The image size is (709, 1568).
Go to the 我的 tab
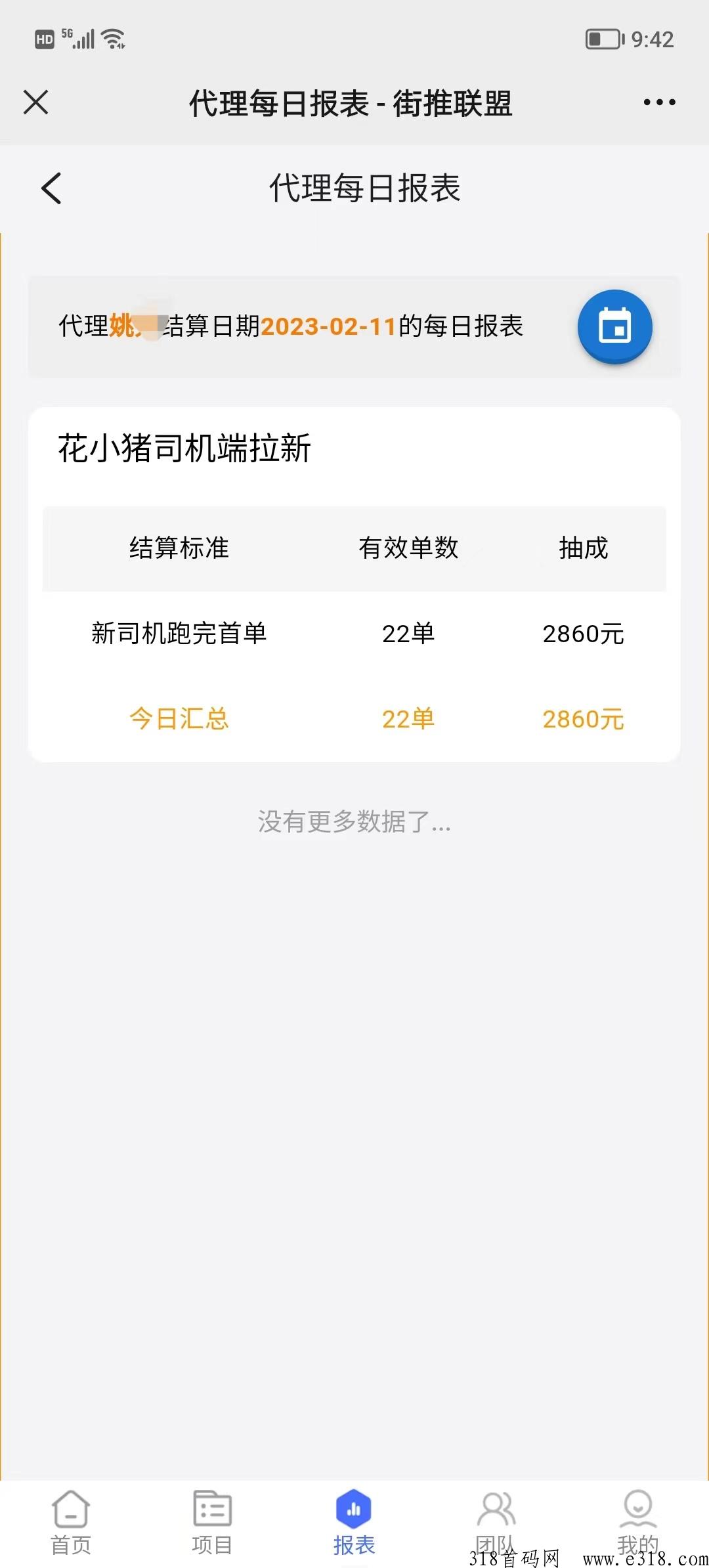[x=637, y=1523]
